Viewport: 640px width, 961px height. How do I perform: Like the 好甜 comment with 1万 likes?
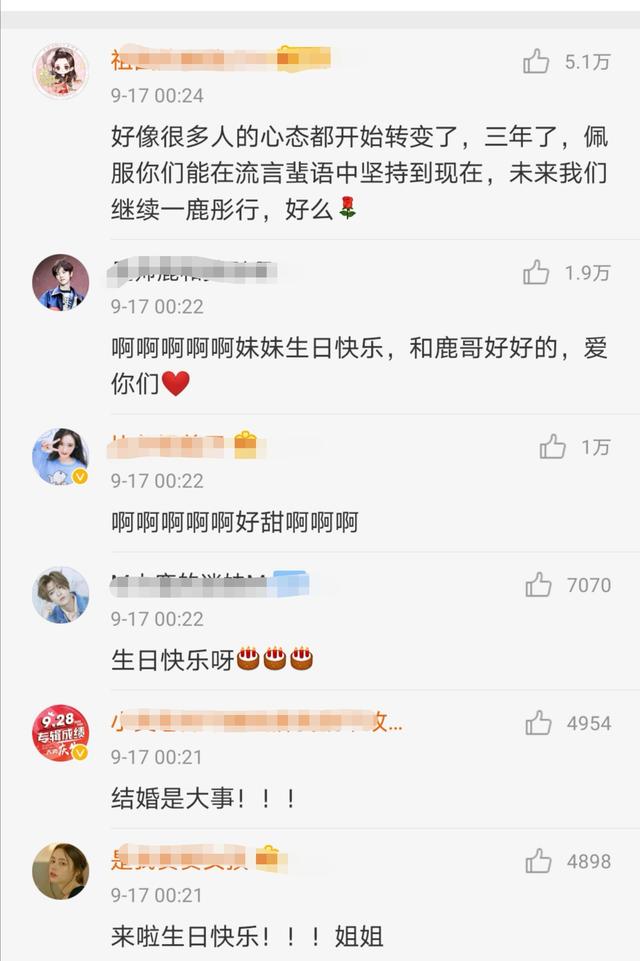point(553,447)
